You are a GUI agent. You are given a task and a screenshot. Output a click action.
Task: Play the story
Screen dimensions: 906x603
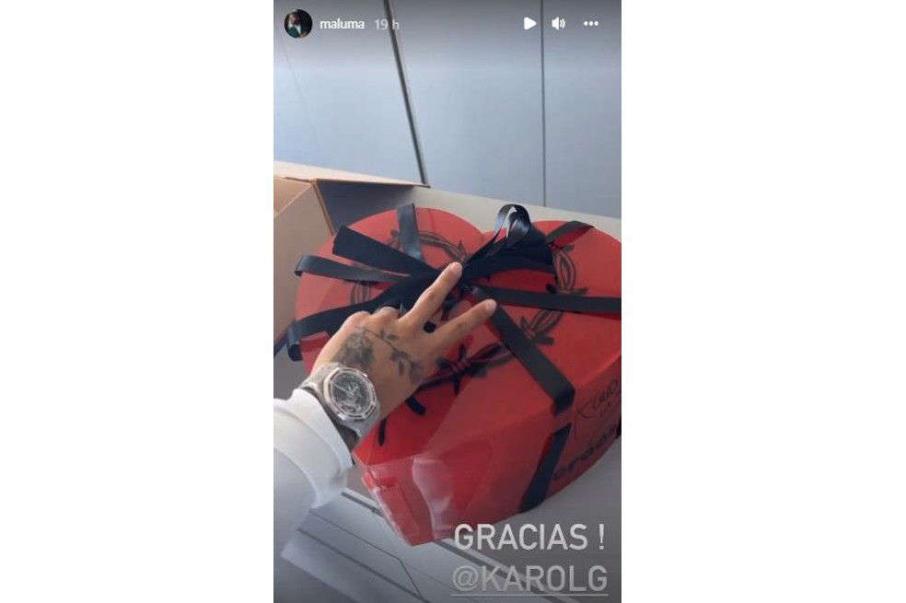tap(530, 24)
